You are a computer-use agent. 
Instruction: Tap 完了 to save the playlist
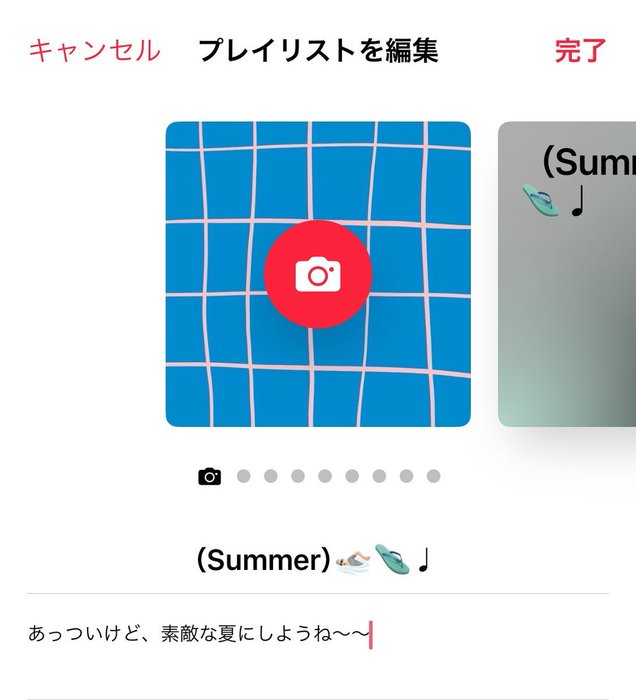click(581, 51)
